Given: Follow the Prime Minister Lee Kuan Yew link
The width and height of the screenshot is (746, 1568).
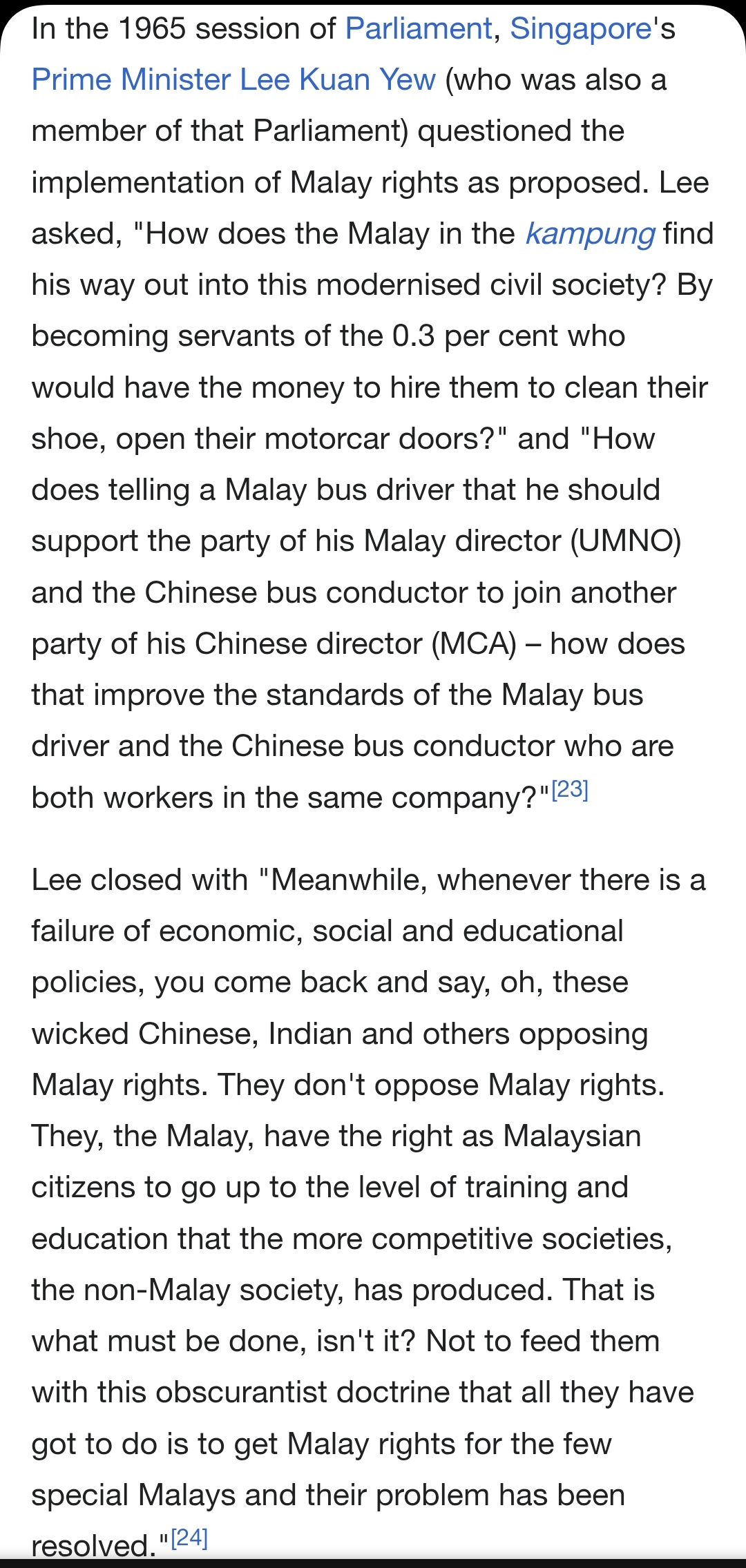Looking at the screenshot, I should coord(233,80).
